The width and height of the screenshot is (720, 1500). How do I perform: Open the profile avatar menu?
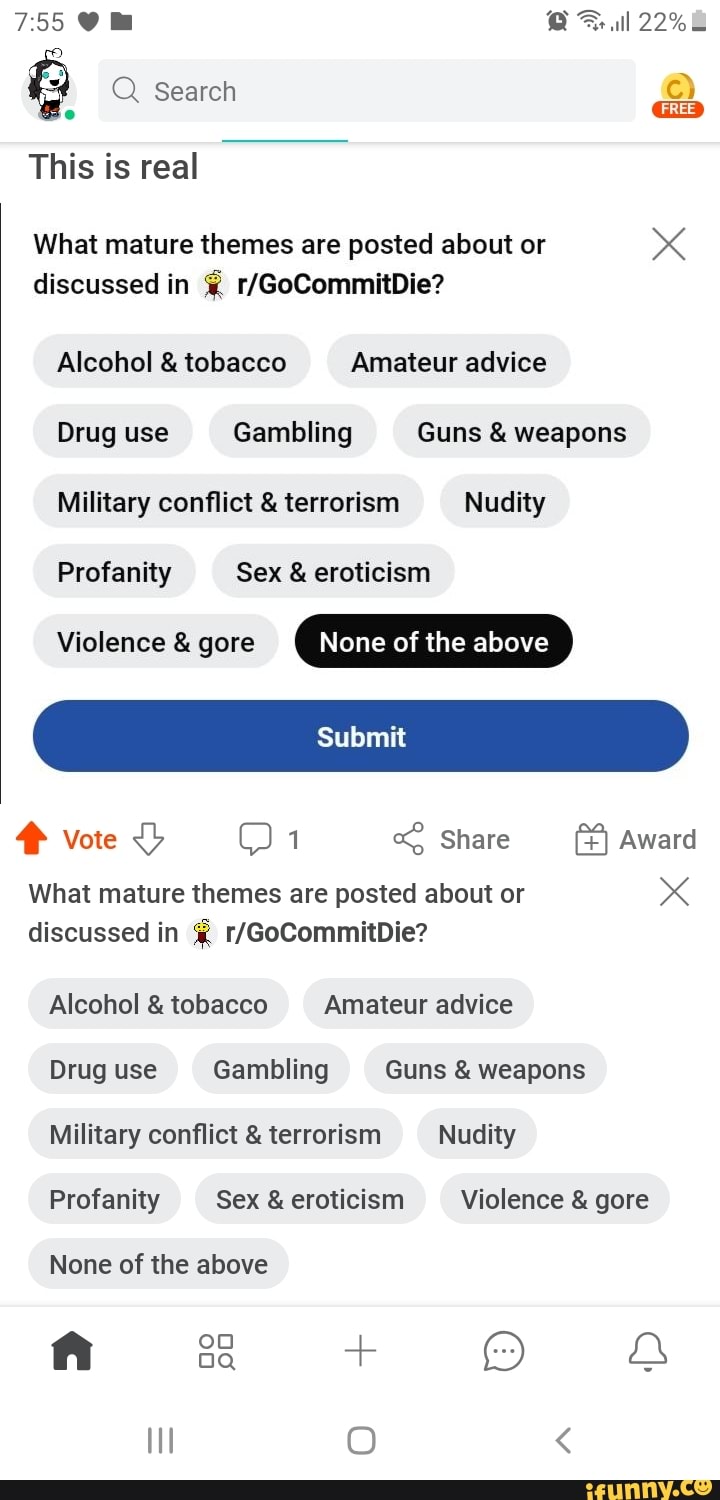tap(48, 86)
